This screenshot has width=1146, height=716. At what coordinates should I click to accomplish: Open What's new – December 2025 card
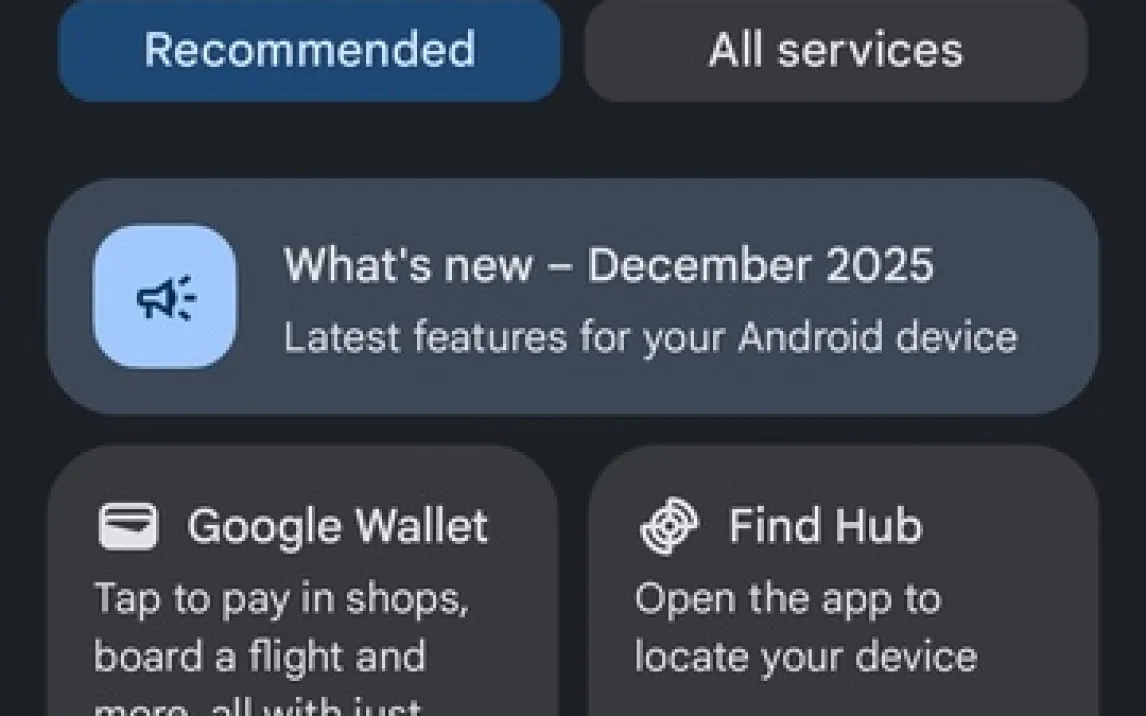point(572,297)
